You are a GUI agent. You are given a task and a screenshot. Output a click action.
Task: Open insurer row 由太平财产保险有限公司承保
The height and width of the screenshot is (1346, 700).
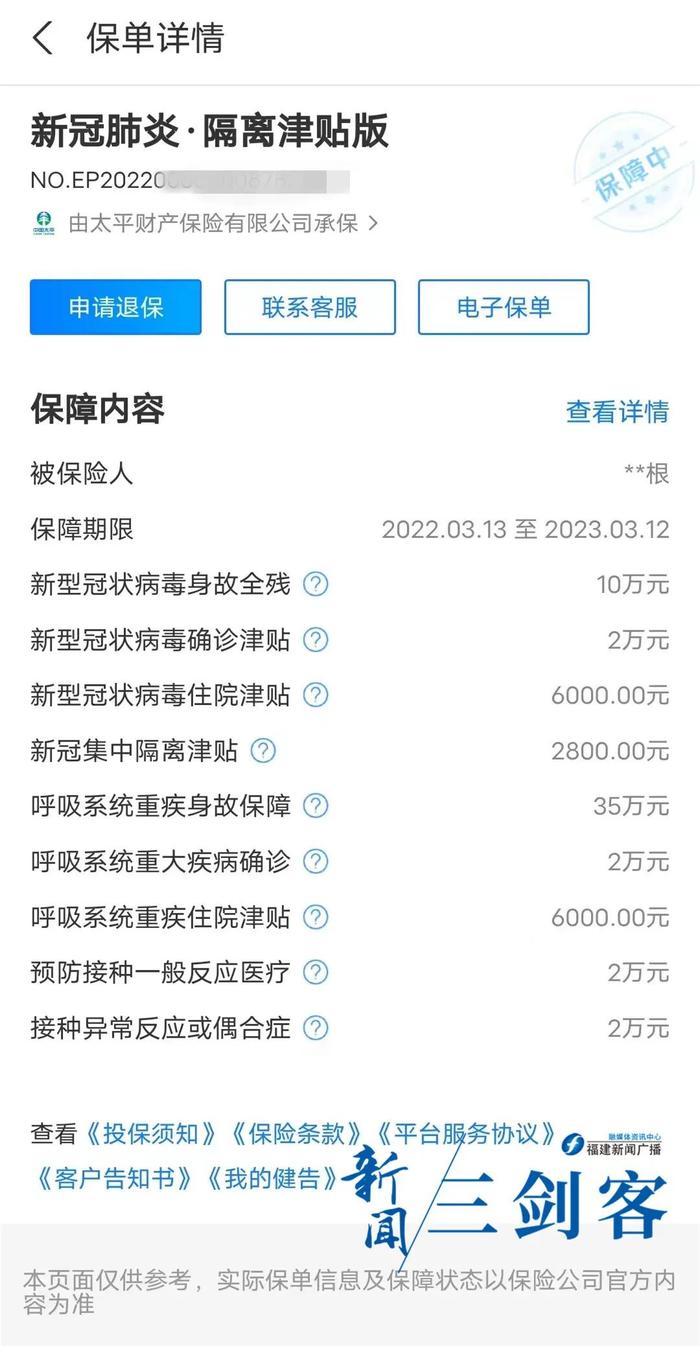click(x=205, y=223)
